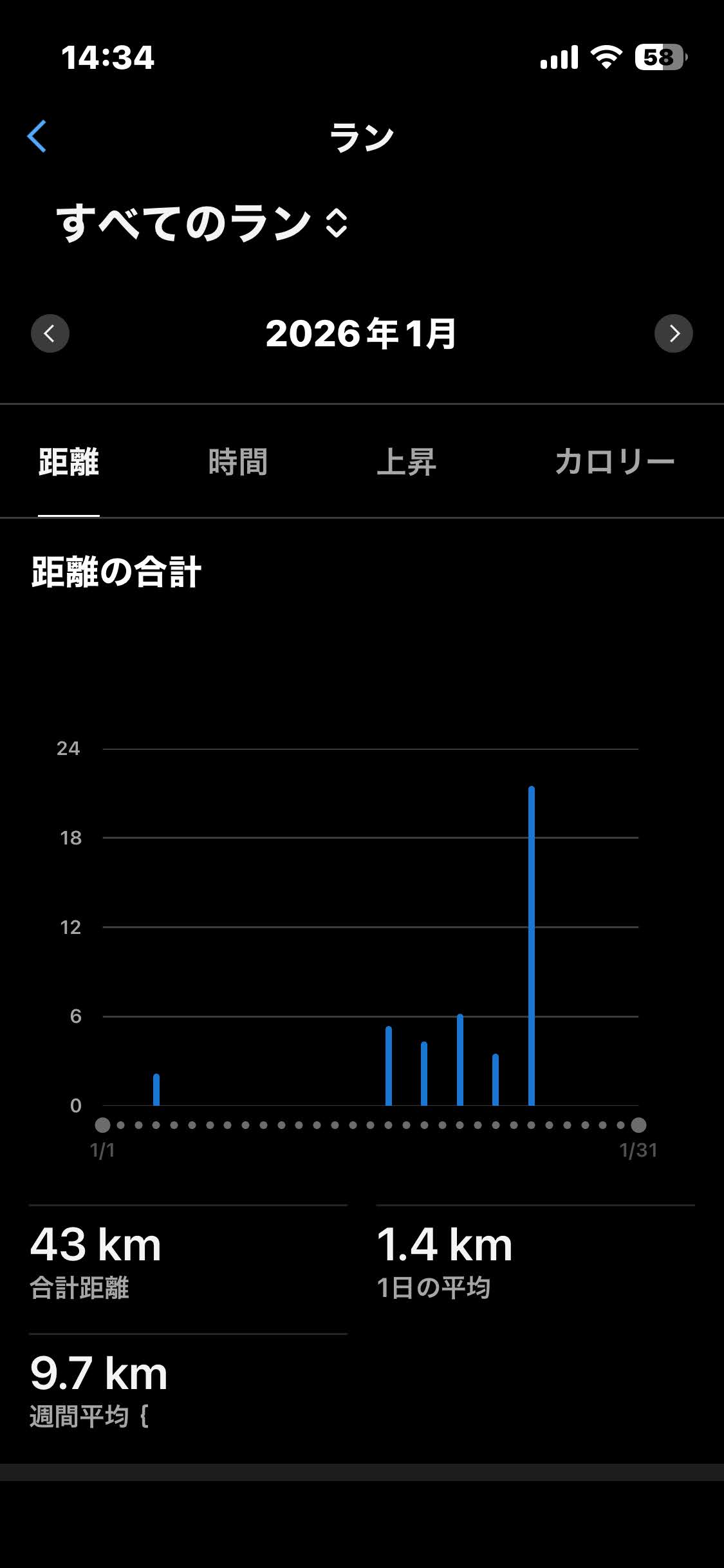Screen dimensions: 724x1568
Task: Open the すべてのラン dropdown selector
Action: tap(202, 224)
